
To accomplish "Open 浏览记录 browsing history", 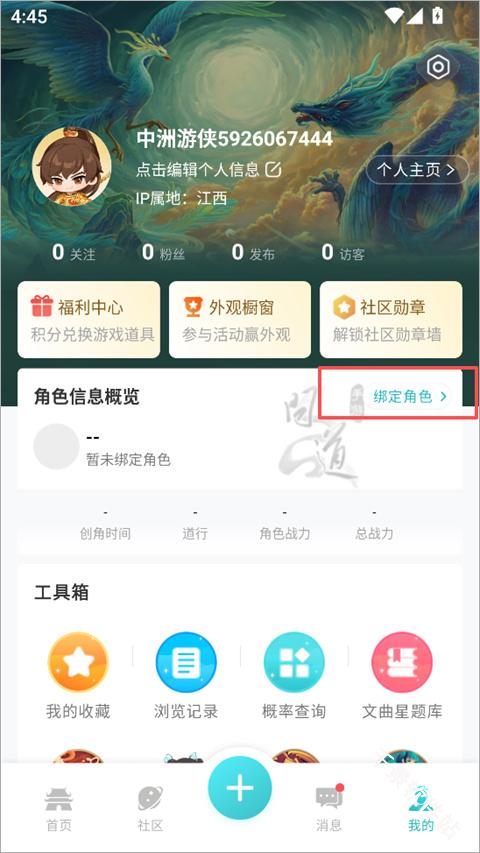I will pos(186,676).
